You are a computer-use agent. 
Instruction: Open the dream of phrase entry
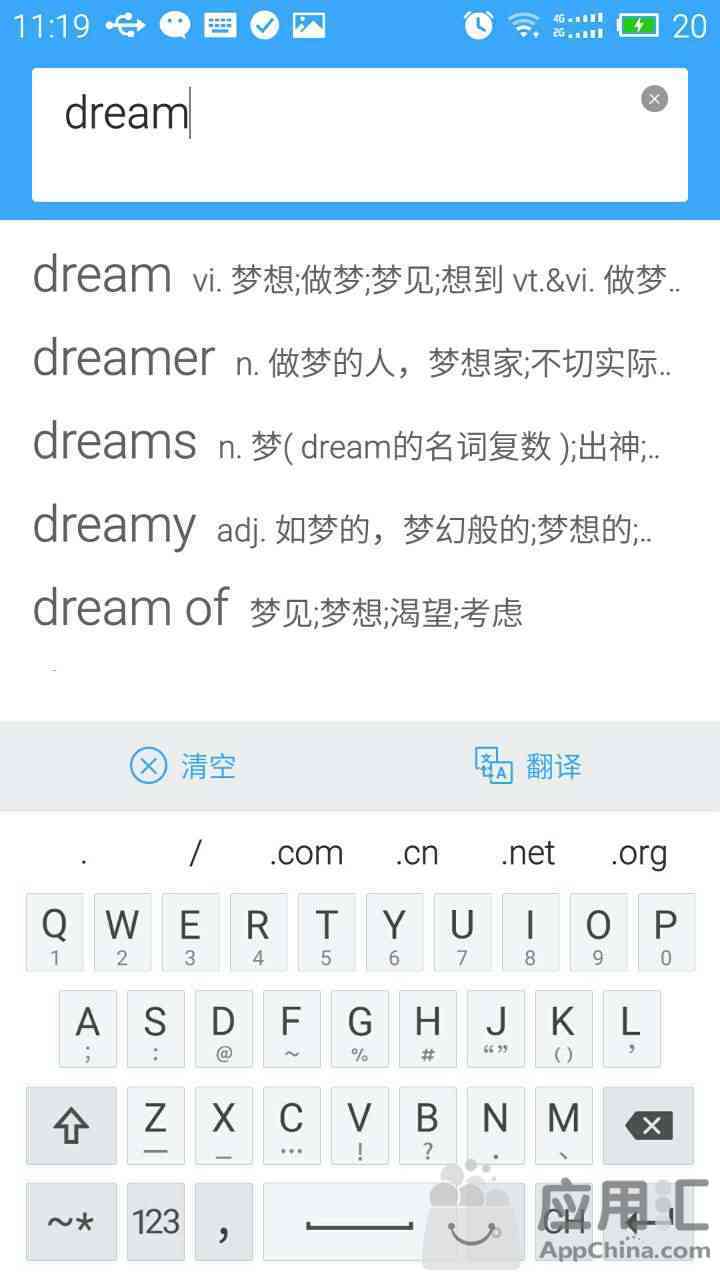[x=360, y=608]
